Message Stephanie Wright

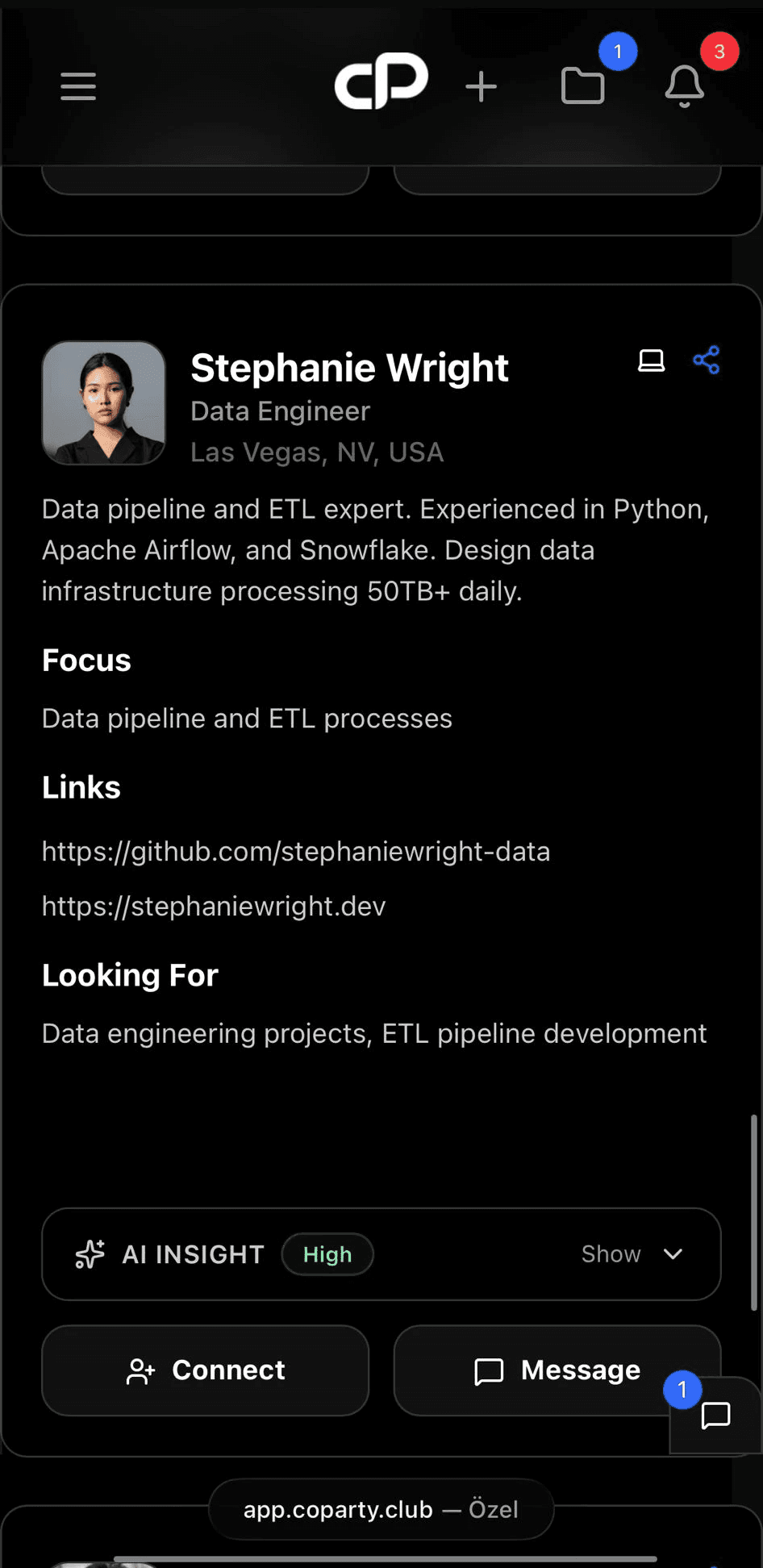point(557,1370)
